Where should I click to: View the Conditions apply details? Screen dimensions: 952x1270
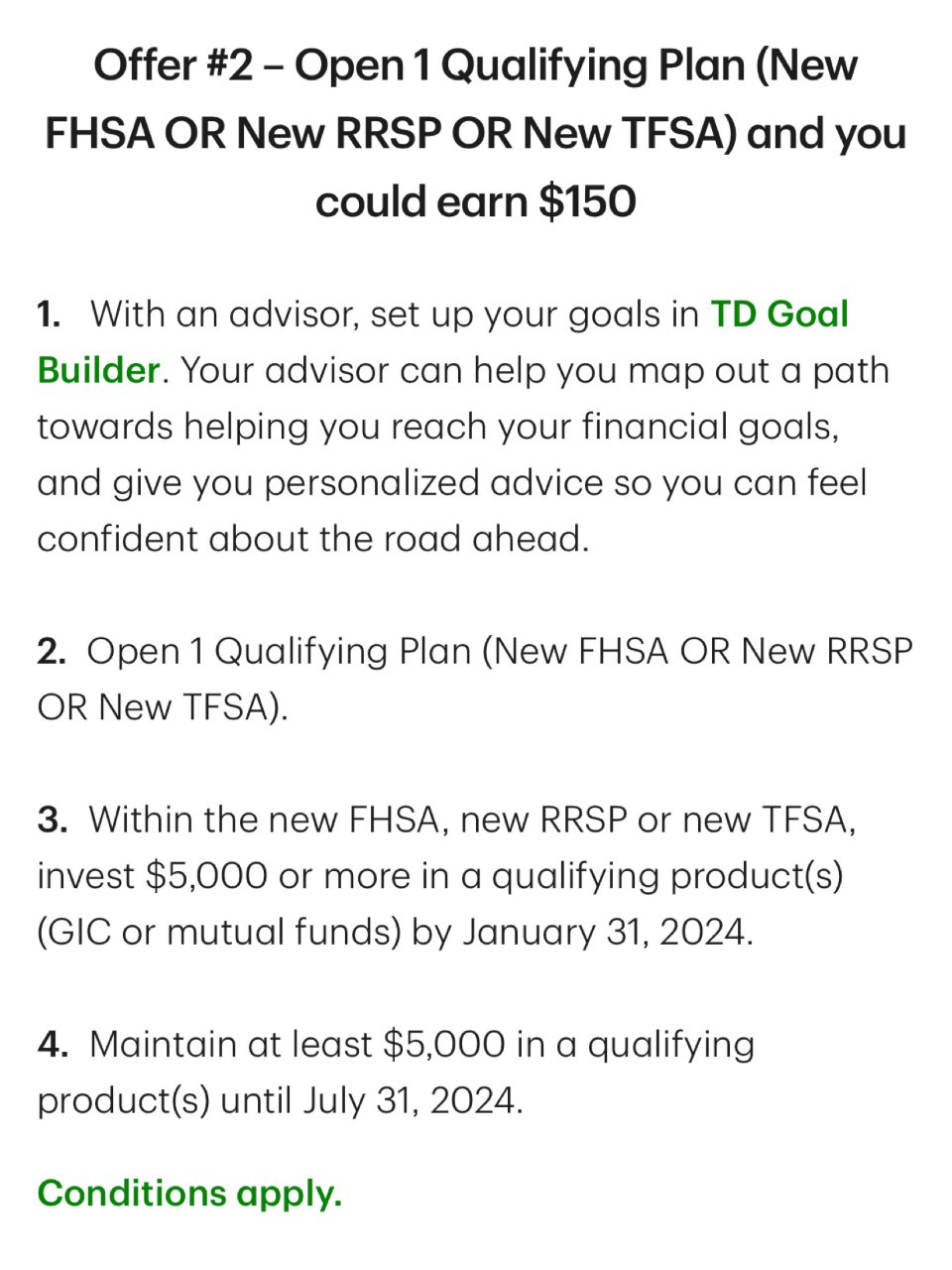[189, 1193]
